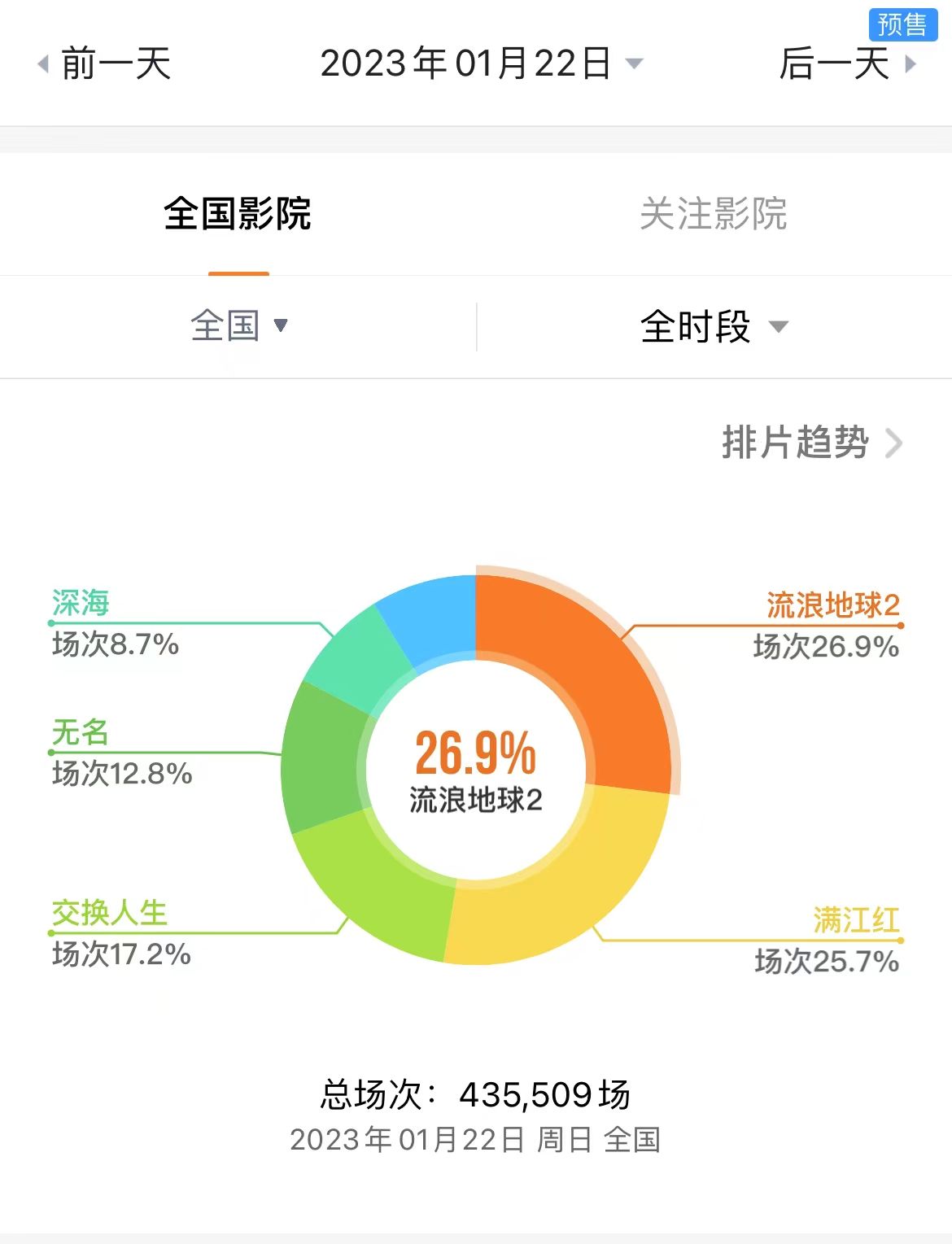Viewport: 952px width, 1244px height.
Task: Expand the 全时段 time period dropdown
Action: click(x=713, y=326)
